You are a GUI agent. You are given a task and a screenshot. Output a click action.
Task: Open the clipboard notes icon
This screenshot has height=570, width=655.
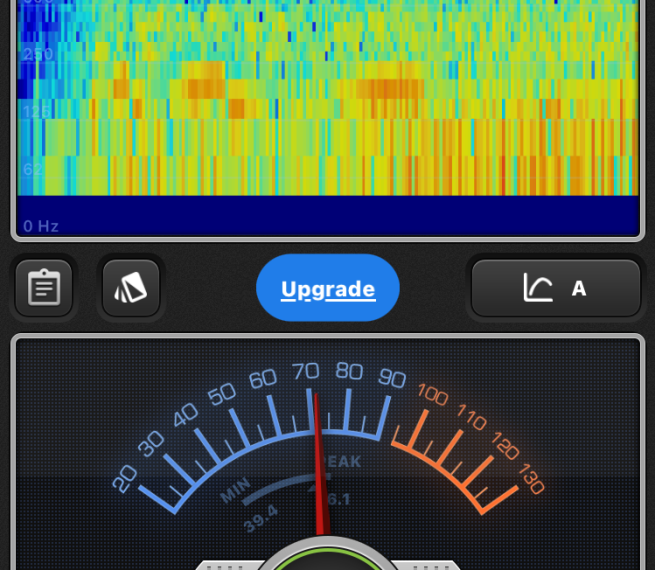(x=44, y=289)
